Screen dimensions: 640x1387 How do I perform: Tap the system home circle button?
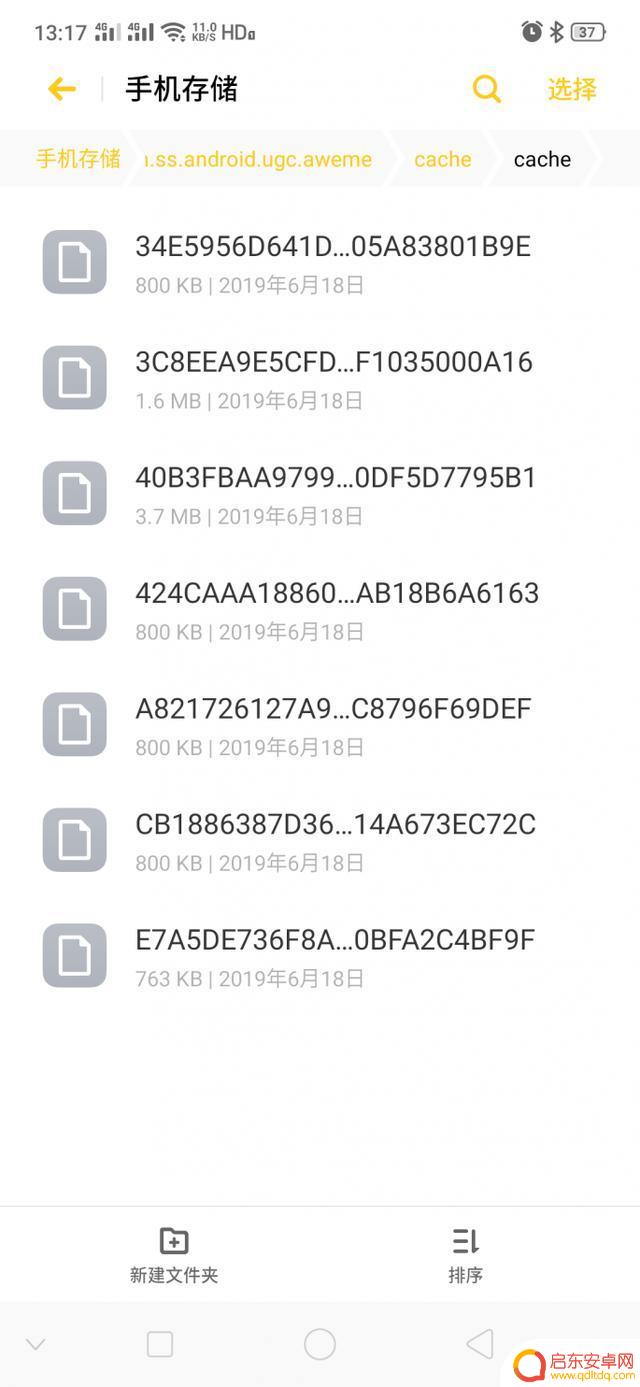[320, 1344]
